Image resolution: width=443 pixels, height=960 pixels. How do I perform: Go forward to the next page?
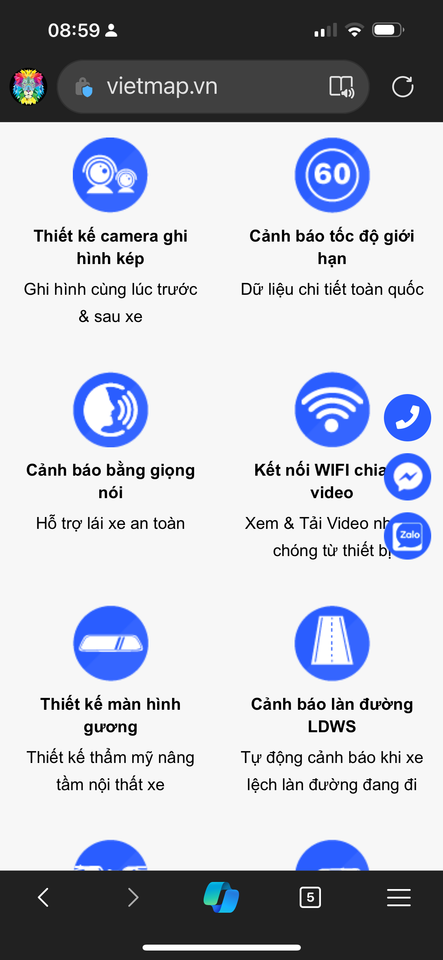click(133, 898)
